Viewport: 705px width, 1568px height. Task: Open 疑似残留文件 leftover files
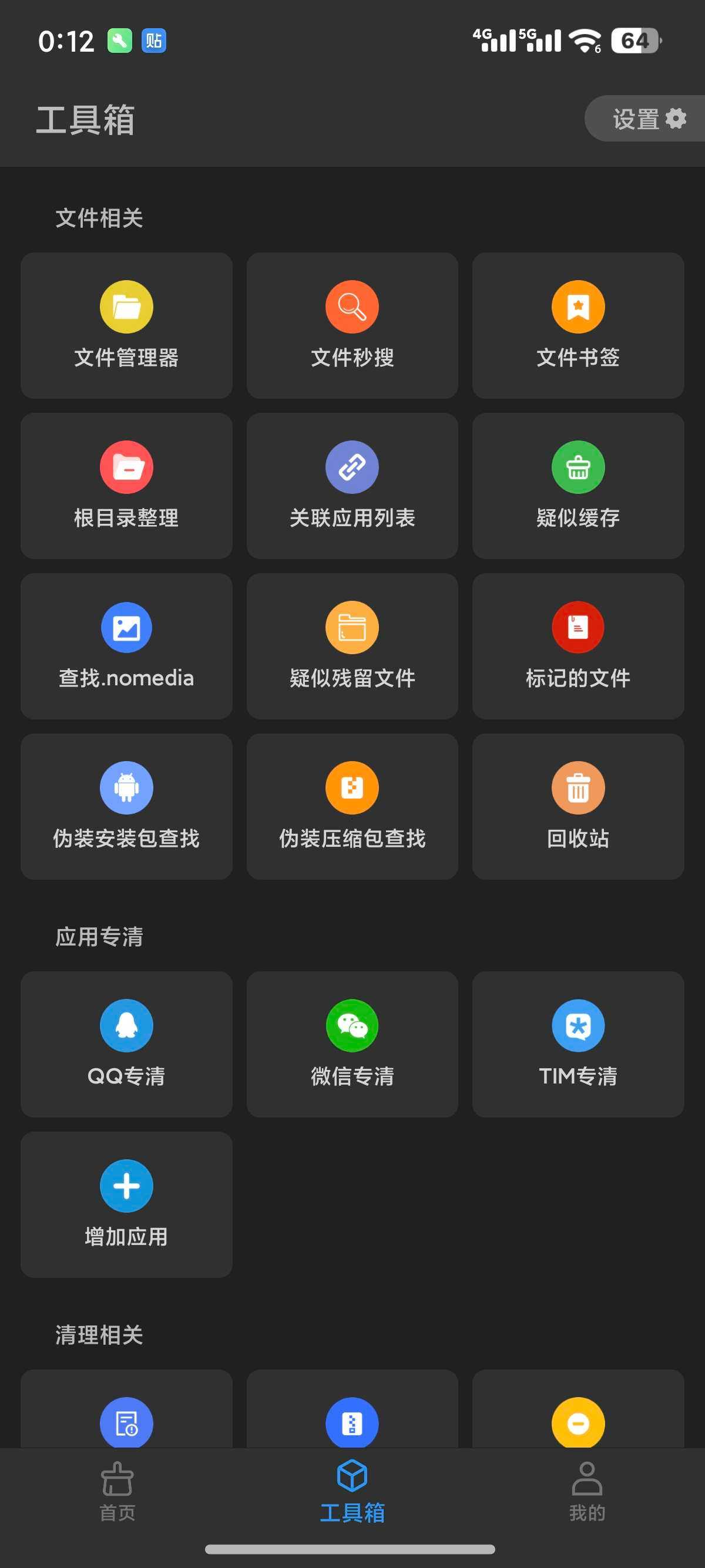click(x=352, y=646)
